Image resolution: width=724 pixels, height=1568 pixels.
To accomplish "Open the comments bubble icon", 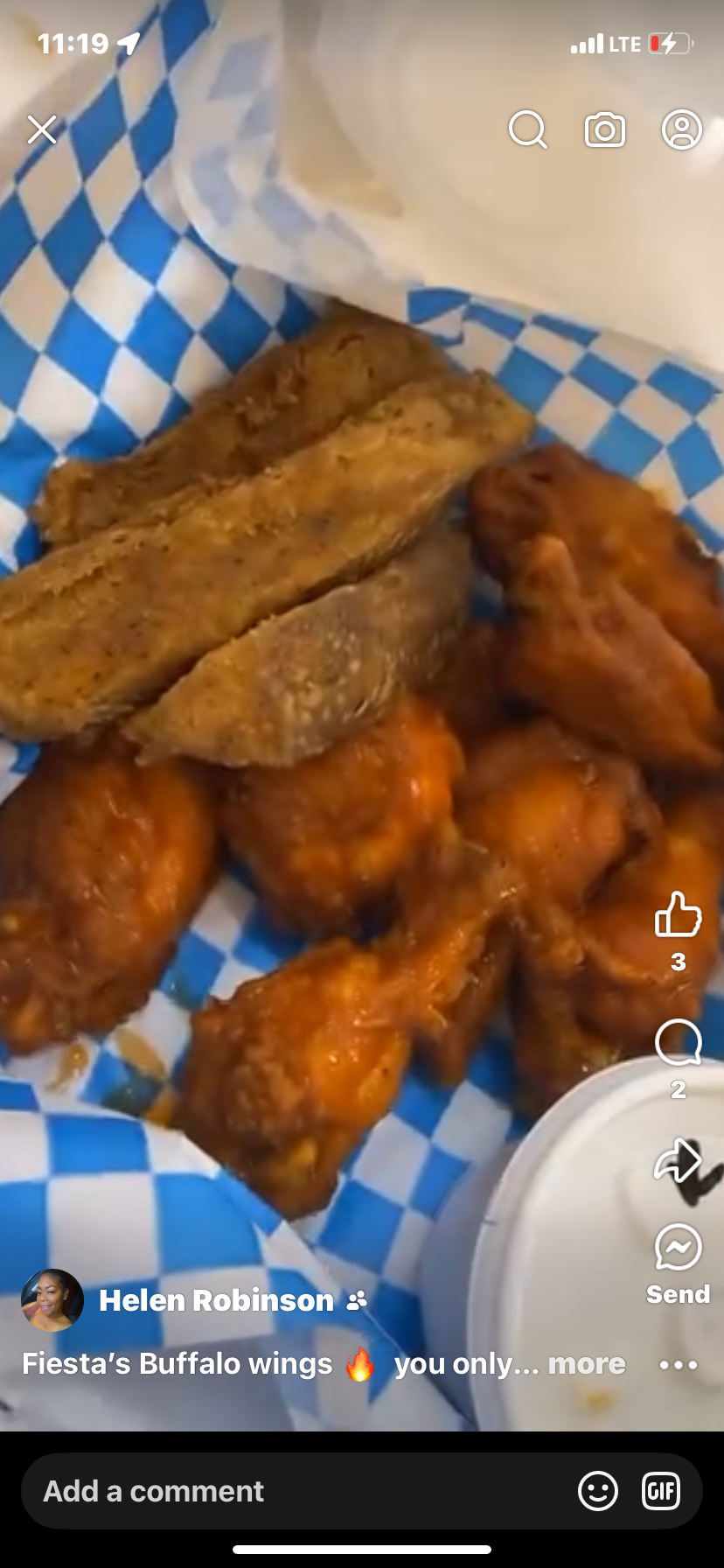I will (x=678, y=1042).
